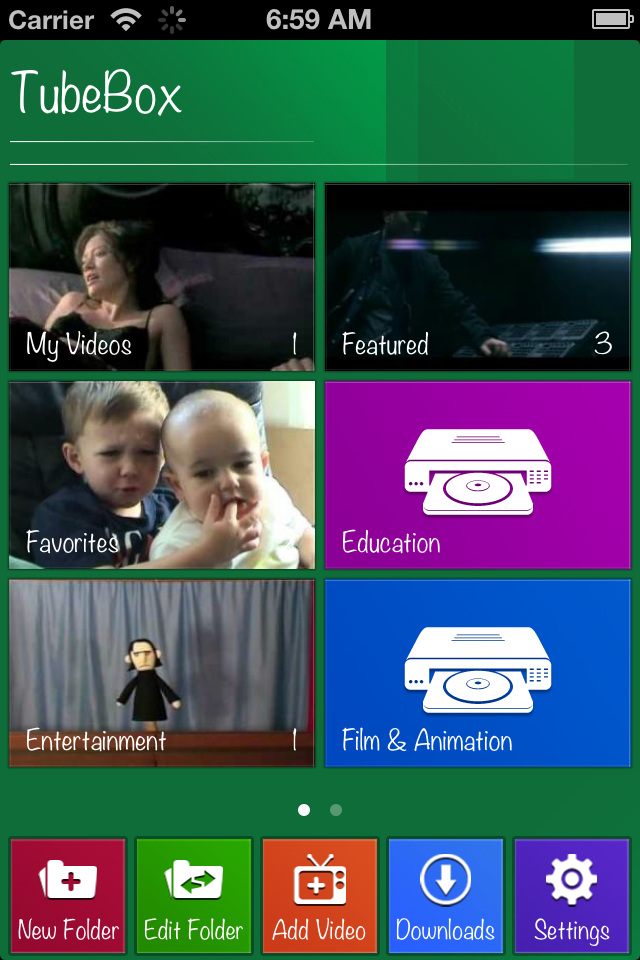
Task: Select the Education category tile
Action: pyautogui.click(x=478, y=475)
